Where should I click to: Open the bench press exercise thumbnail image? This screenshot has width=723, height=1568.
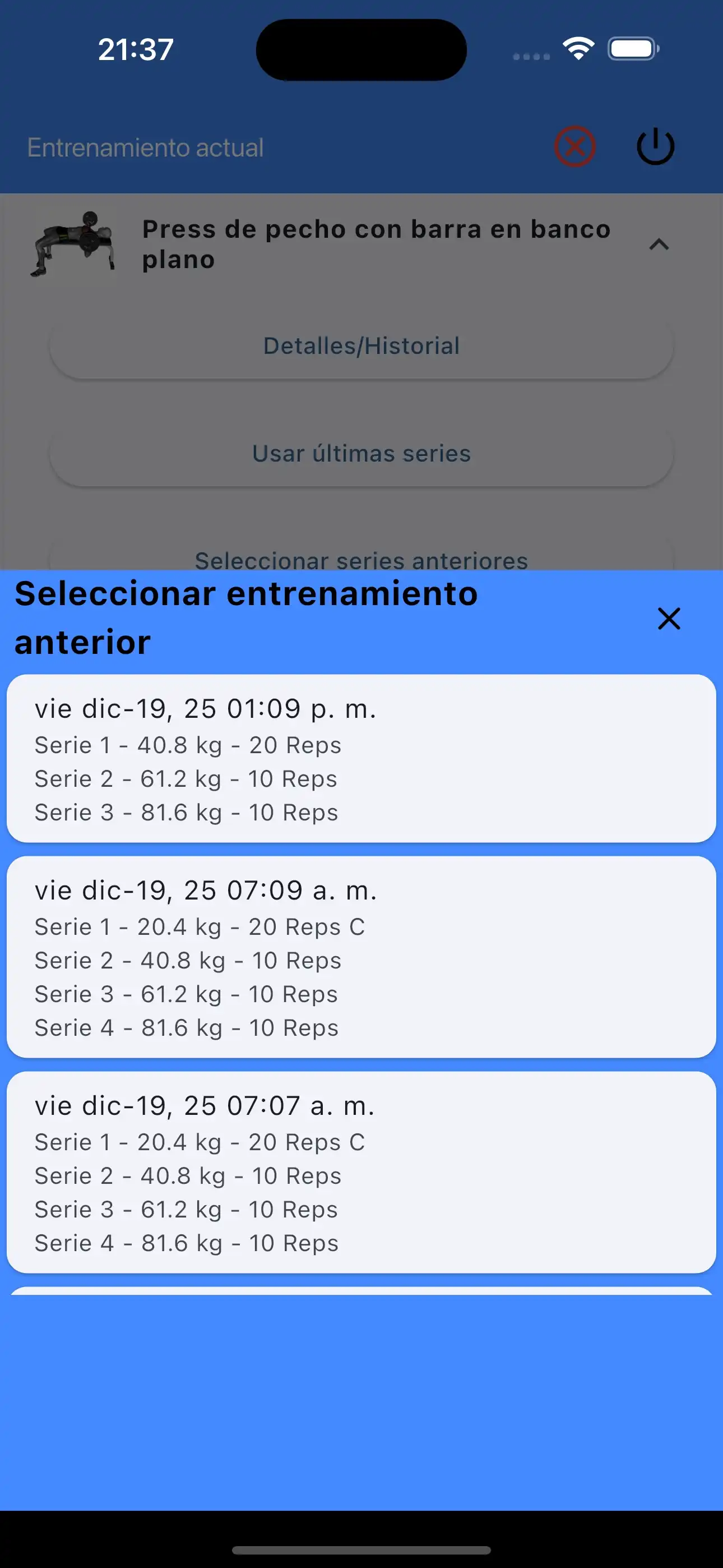pyautogui.click(x=74, y=243)
